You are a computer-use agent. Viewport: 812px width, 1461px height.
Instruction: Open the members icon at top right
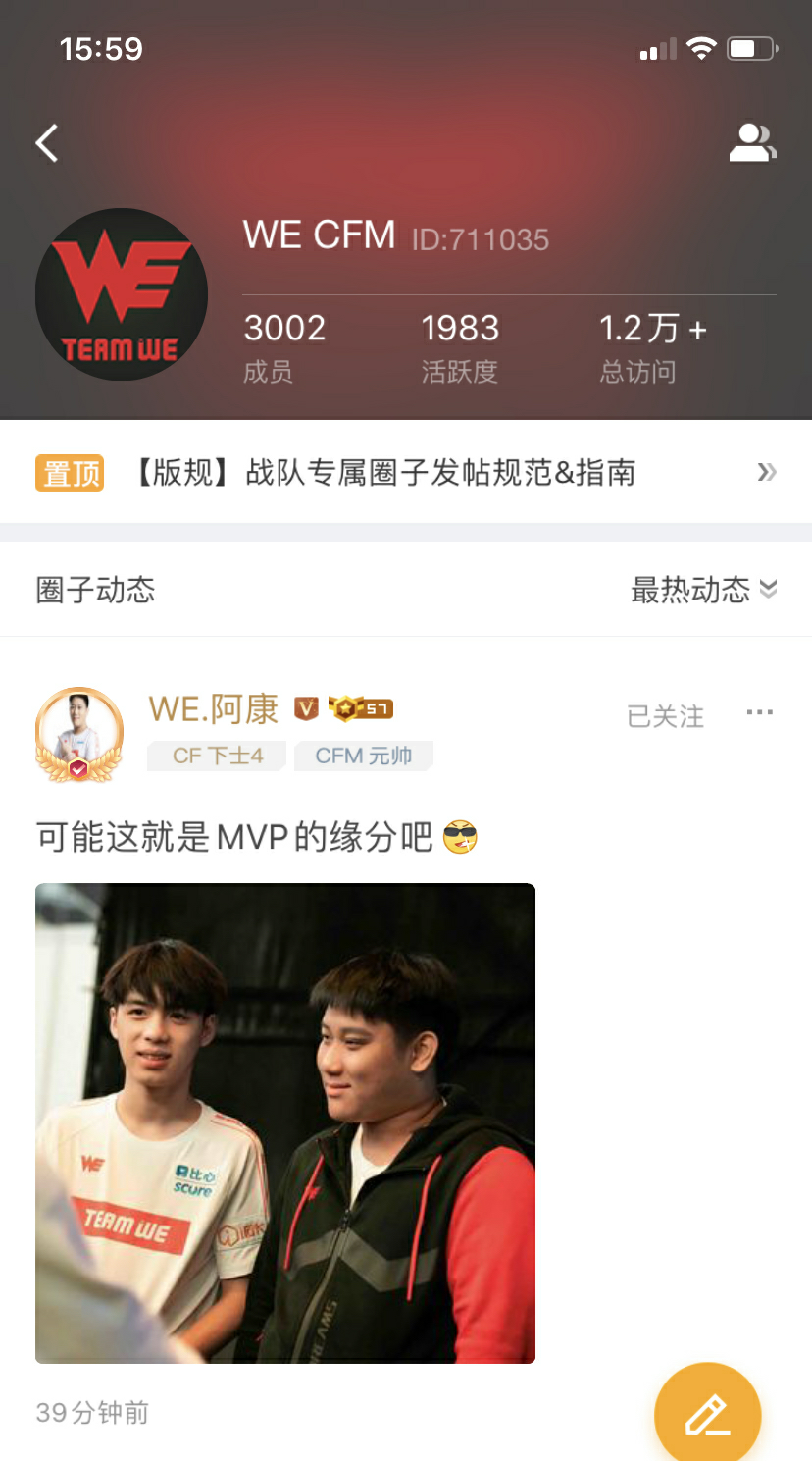click(x=752, y=143)
